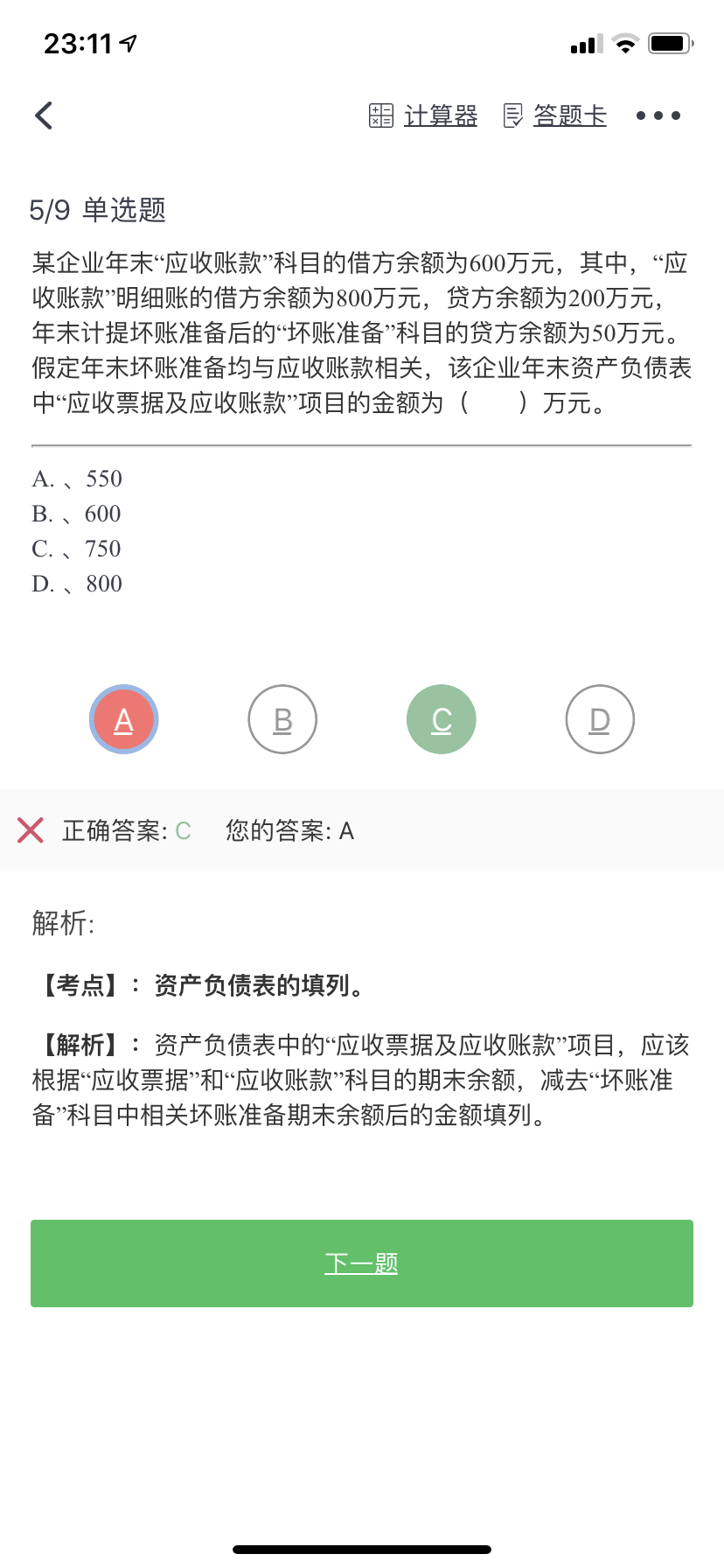724x1568 pixels.
Task: Open the three-dot overflow menu
Action: 658,115
